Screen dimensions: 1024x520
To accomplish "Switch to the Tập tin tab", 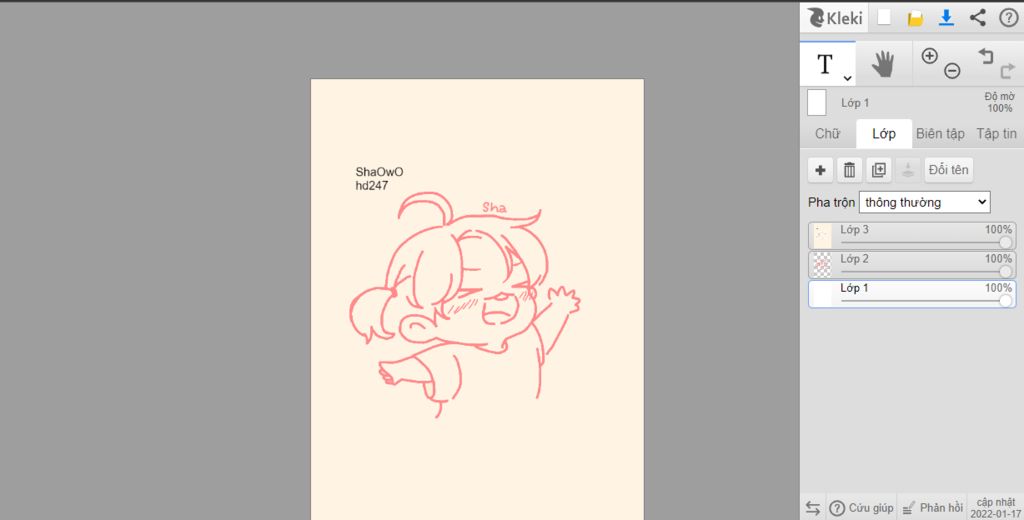I will [x=996, y=134].
